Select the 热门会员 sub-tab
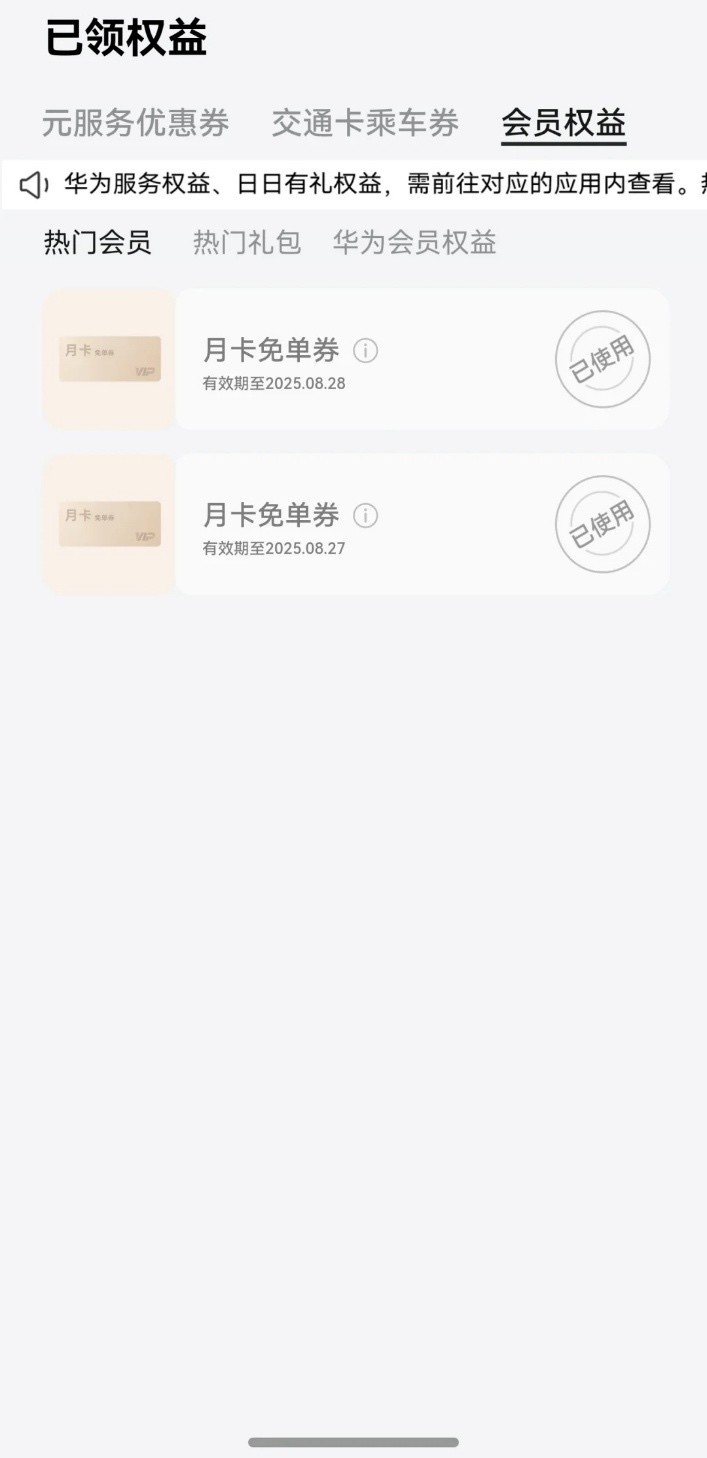This screenshot has width=707, height=1458. (x=97, y=243)
